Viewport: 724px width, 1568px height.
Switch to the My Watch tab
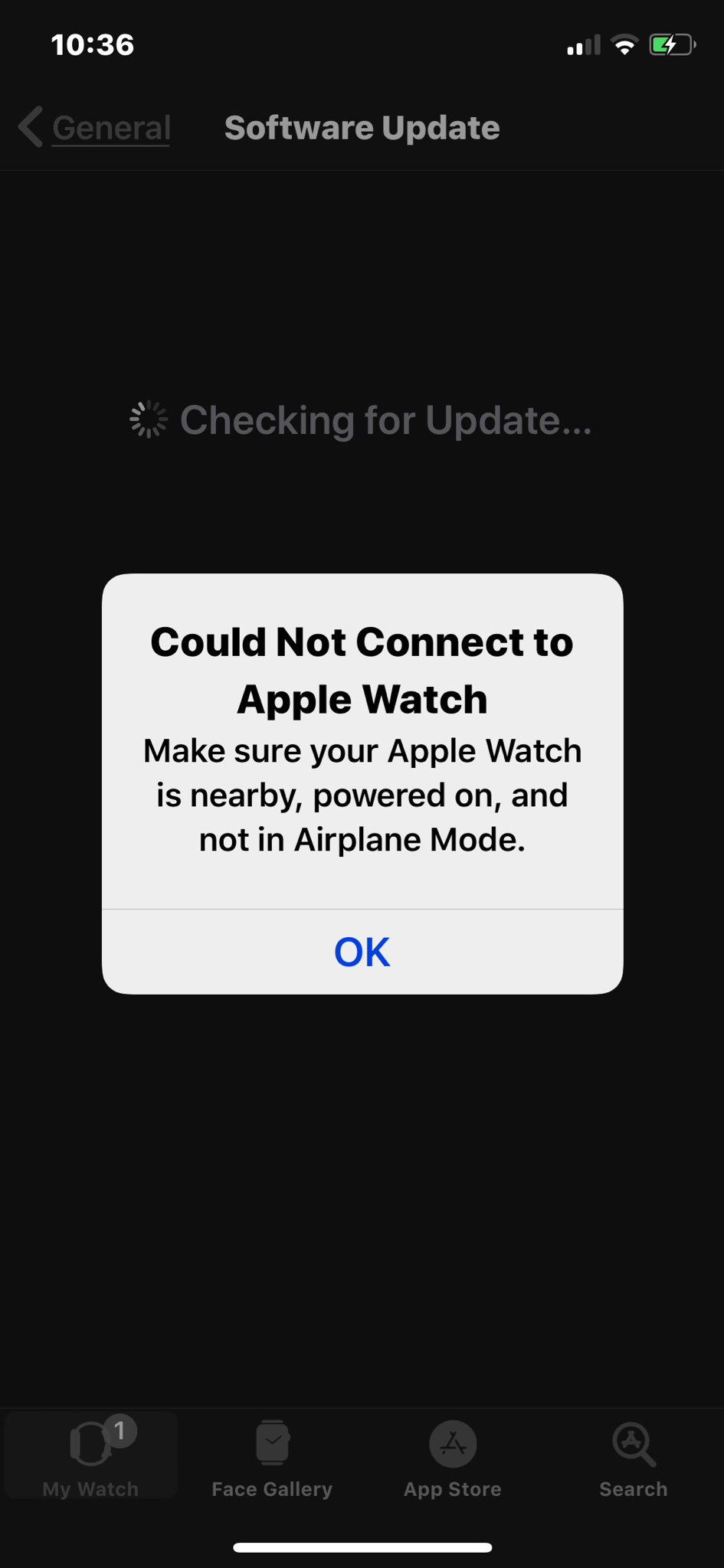pyautogui.click(x=90, y=1456)
